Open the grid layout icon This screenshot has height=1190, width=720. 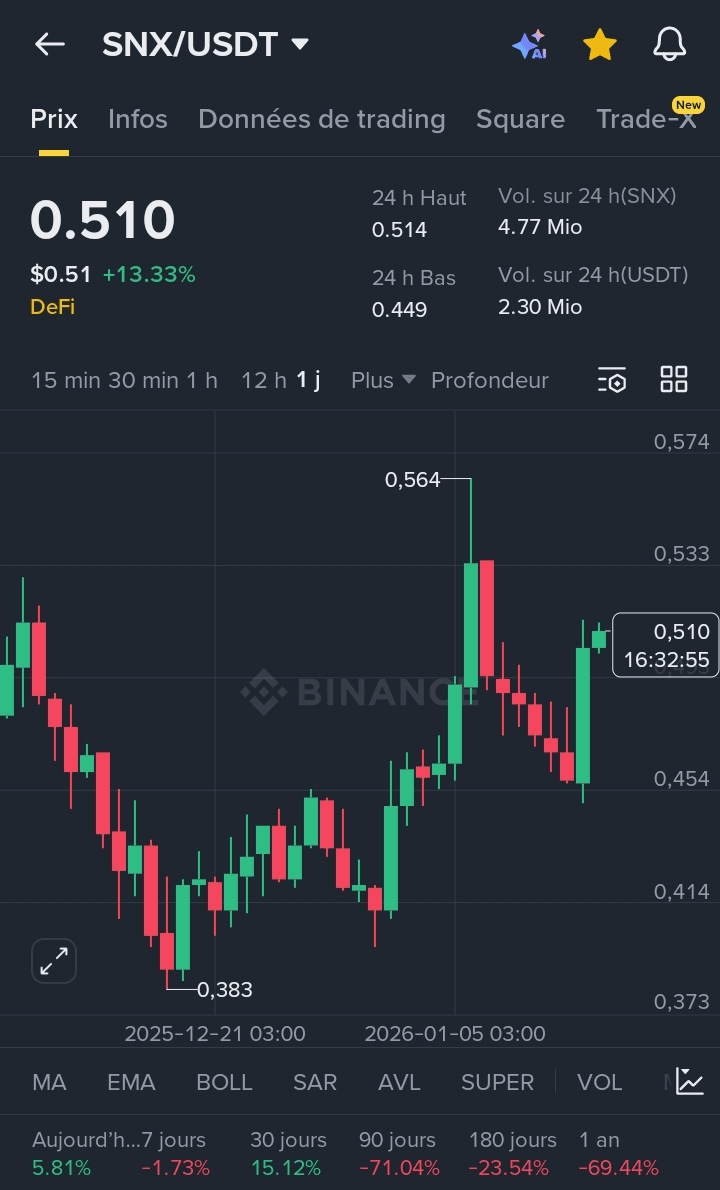click(674, 380)
